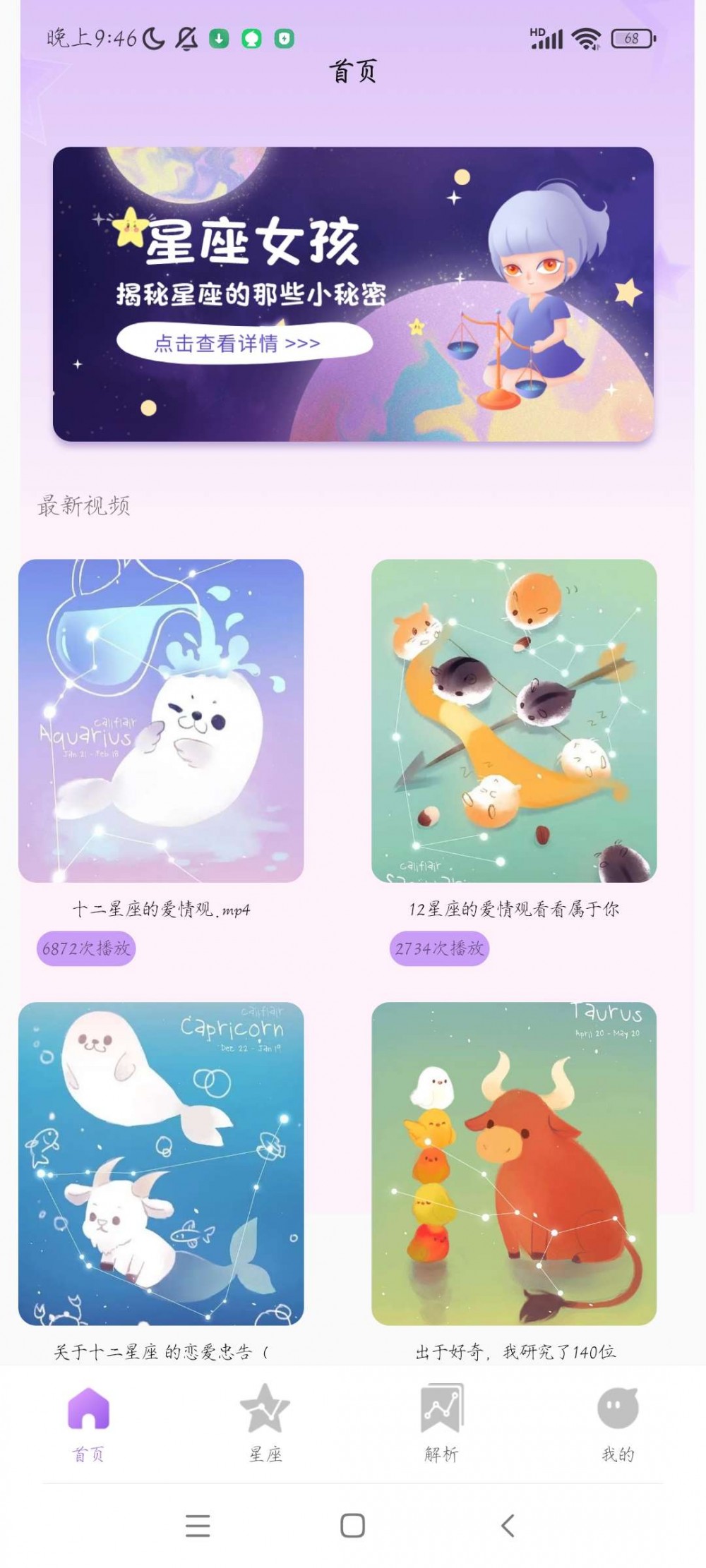Tap the Wi-Fi icon in the status bar

click(585, 39)
